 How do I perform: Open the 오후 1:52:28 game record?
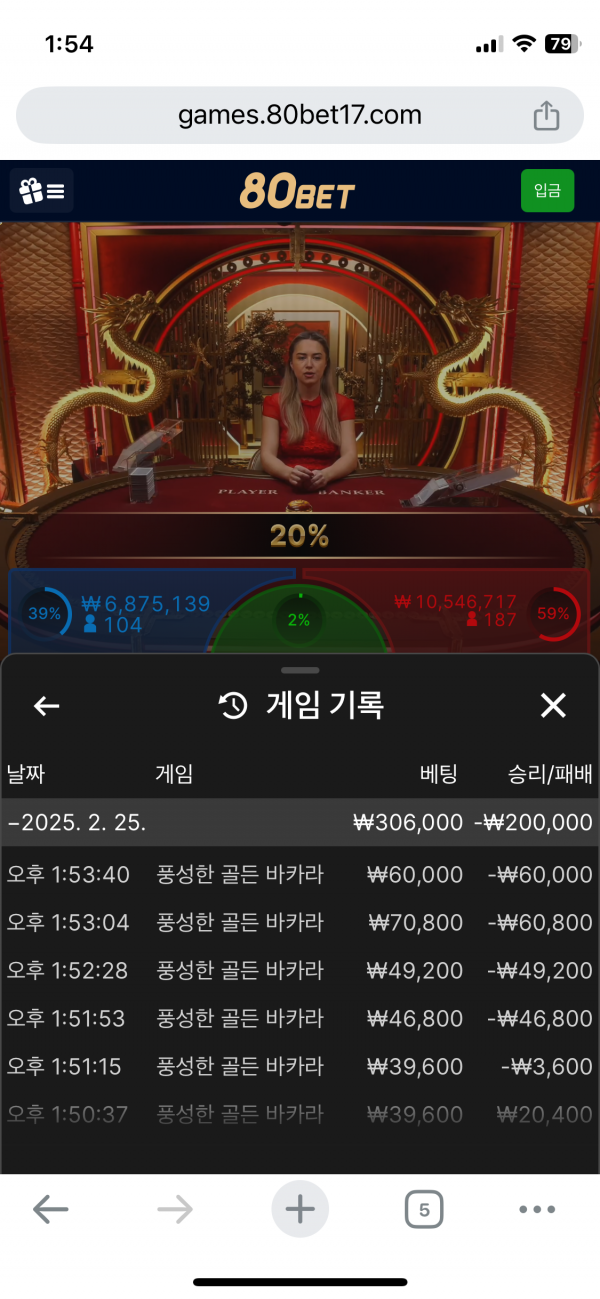(300, 970)
